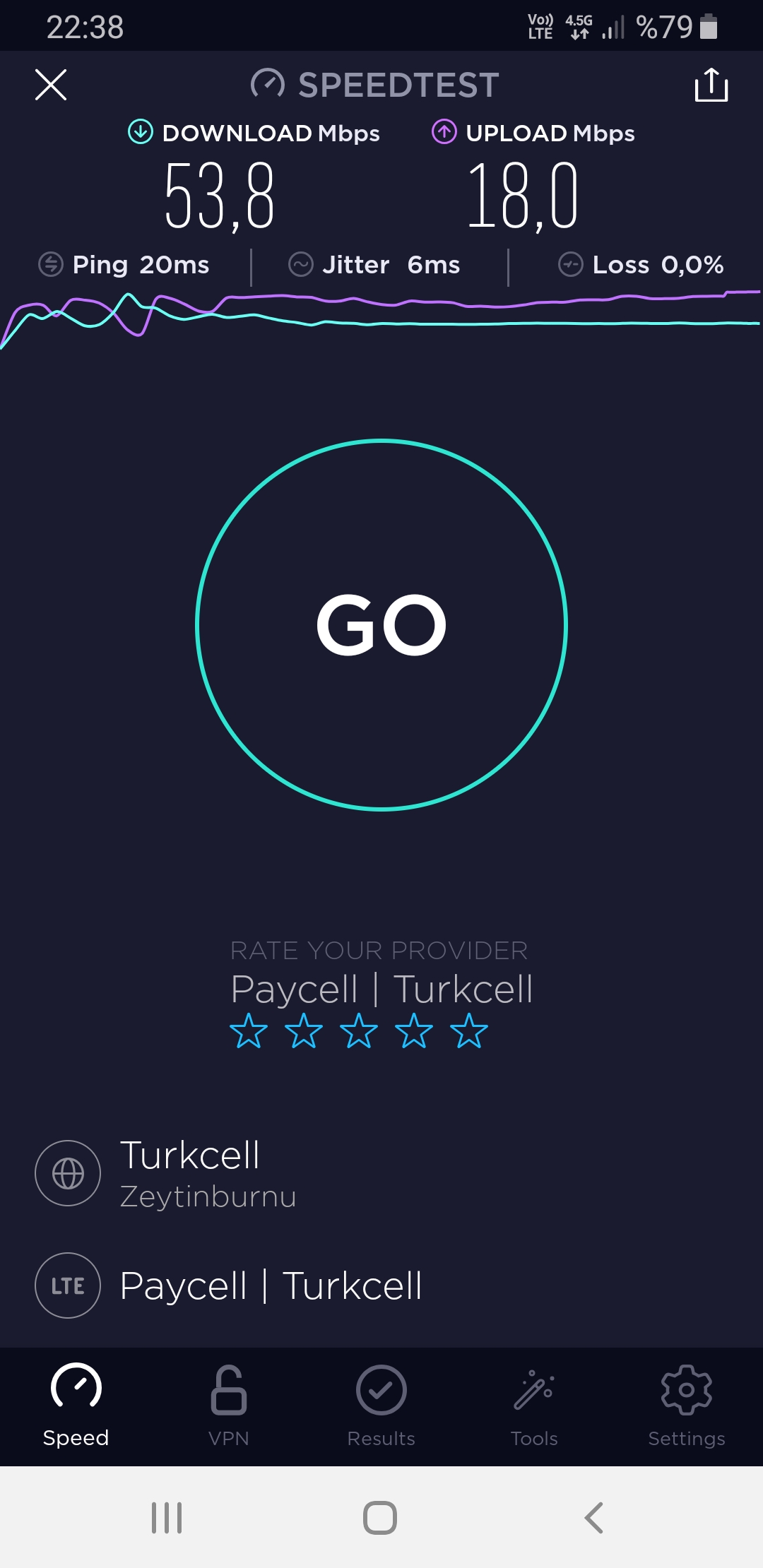Select the Speed tab
Viewport: 763px width, 1568px height.
coord(76,1406)
